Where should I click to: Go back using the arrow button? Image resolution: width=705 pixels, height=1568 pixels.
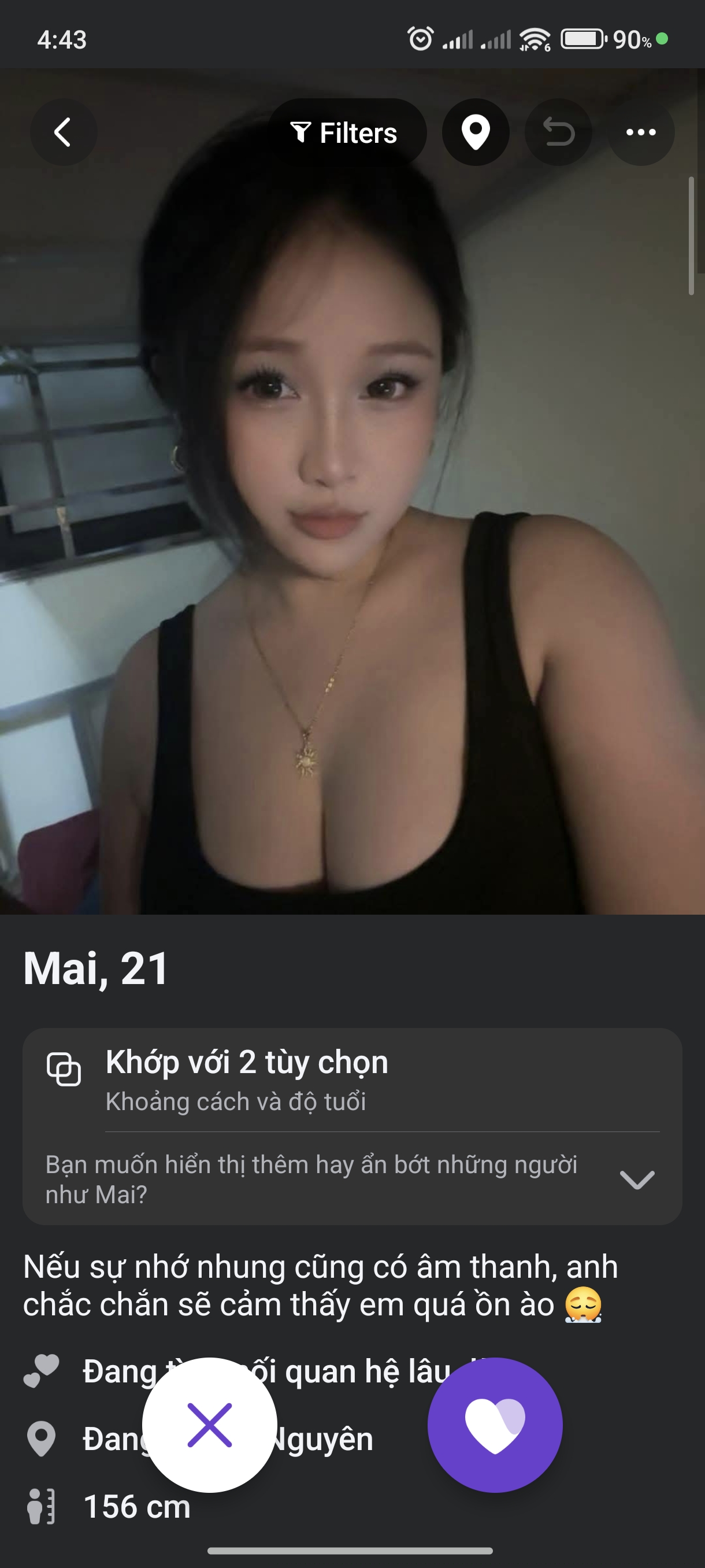(63, 132)
